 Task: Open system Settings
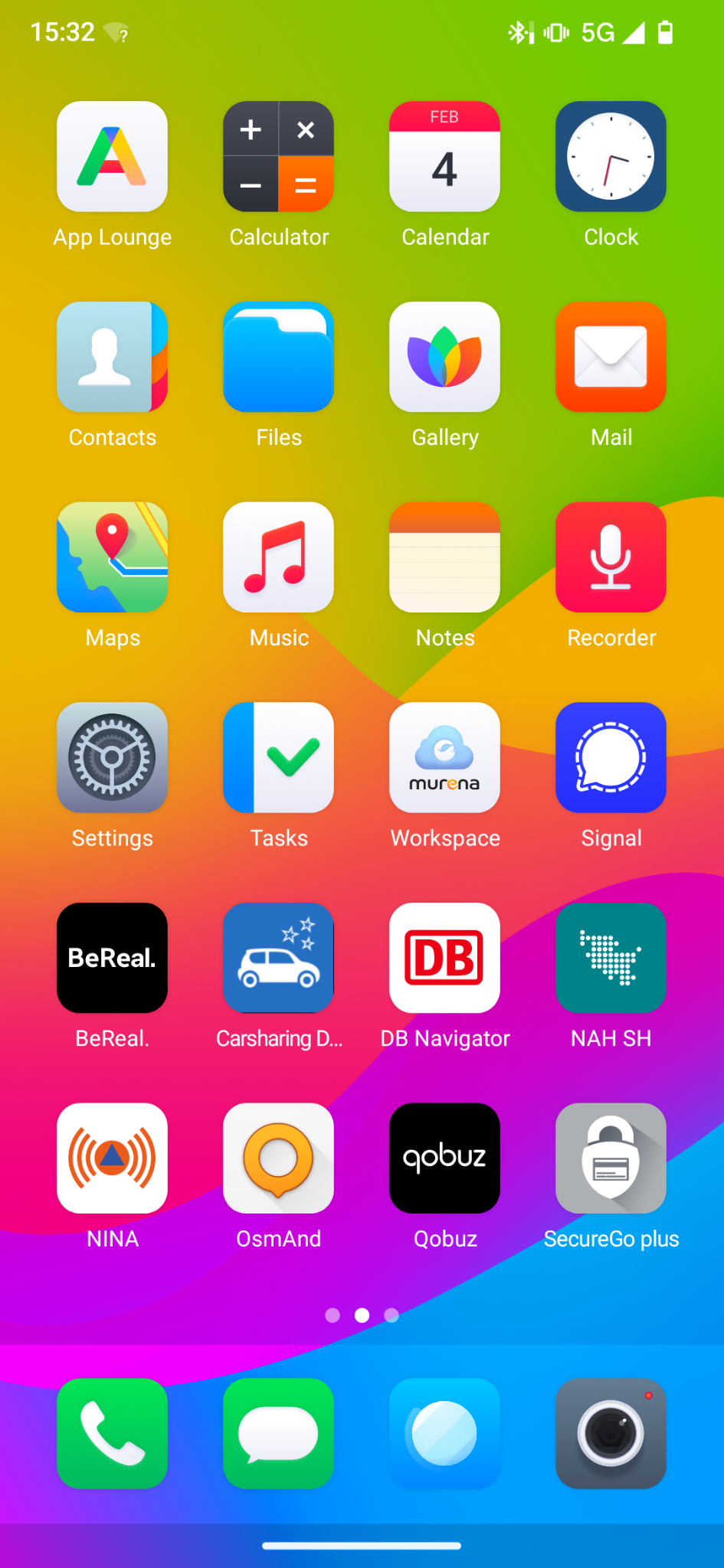(112, 758)
